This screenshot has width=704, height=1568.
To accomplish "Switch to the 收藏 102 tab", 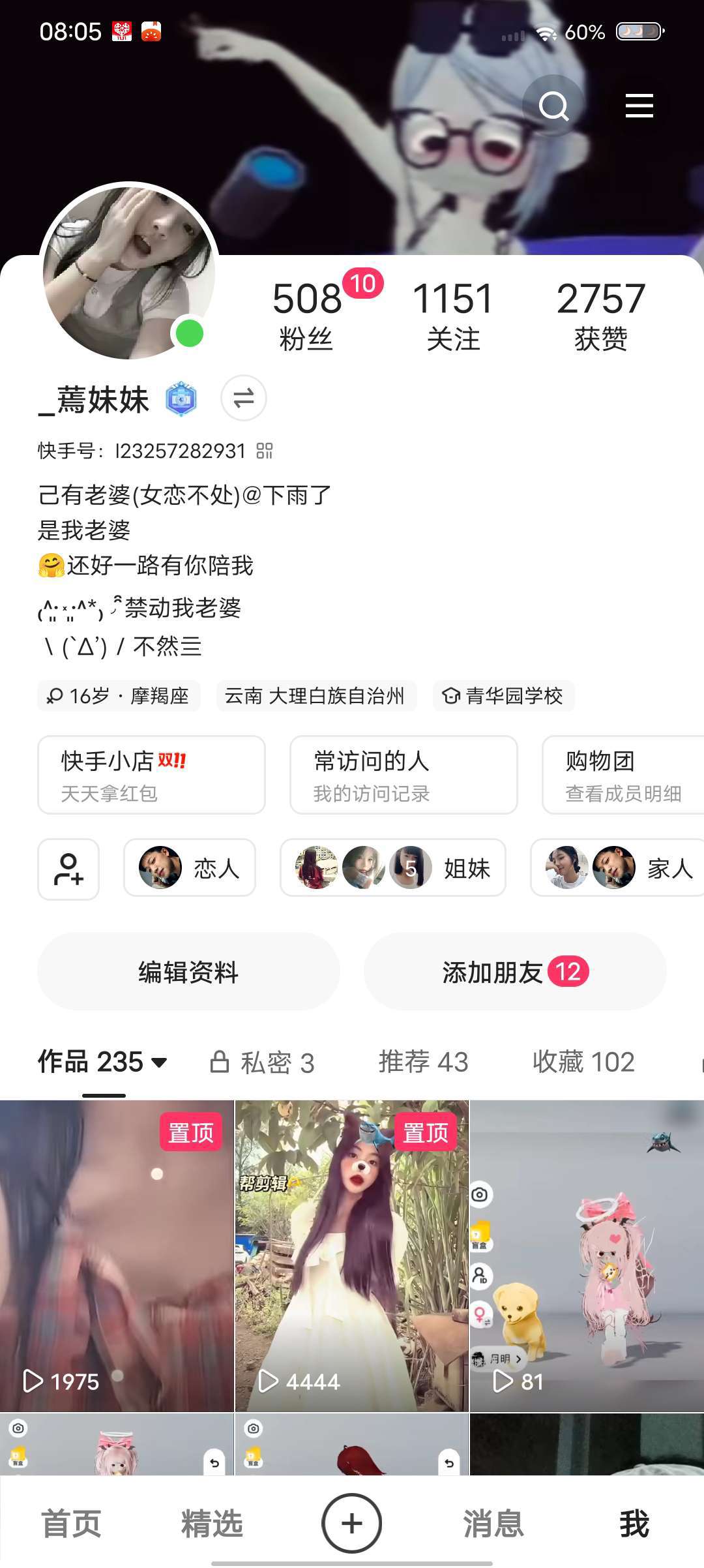I will [x=583, y=1062].
